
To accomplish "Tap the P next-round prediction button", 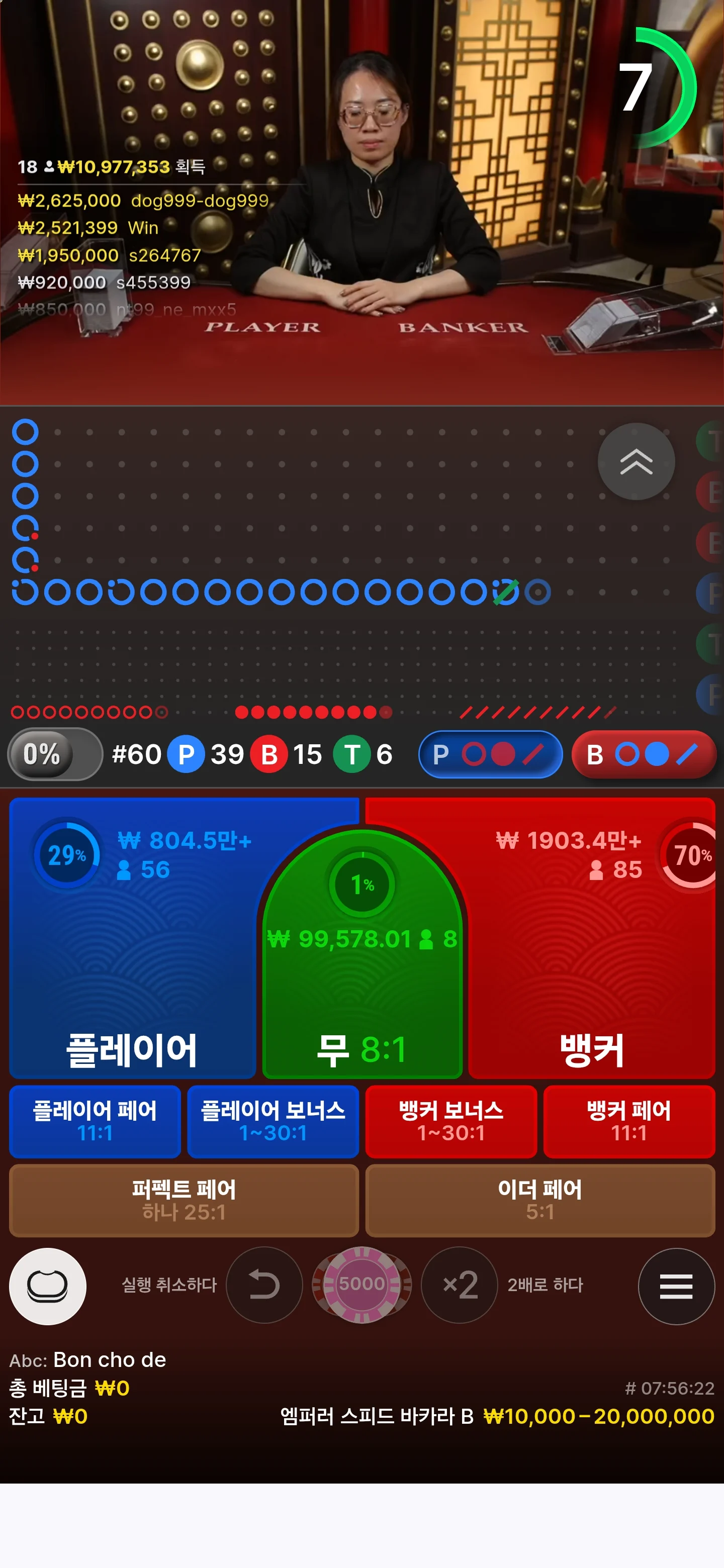I will coord(490,754).
